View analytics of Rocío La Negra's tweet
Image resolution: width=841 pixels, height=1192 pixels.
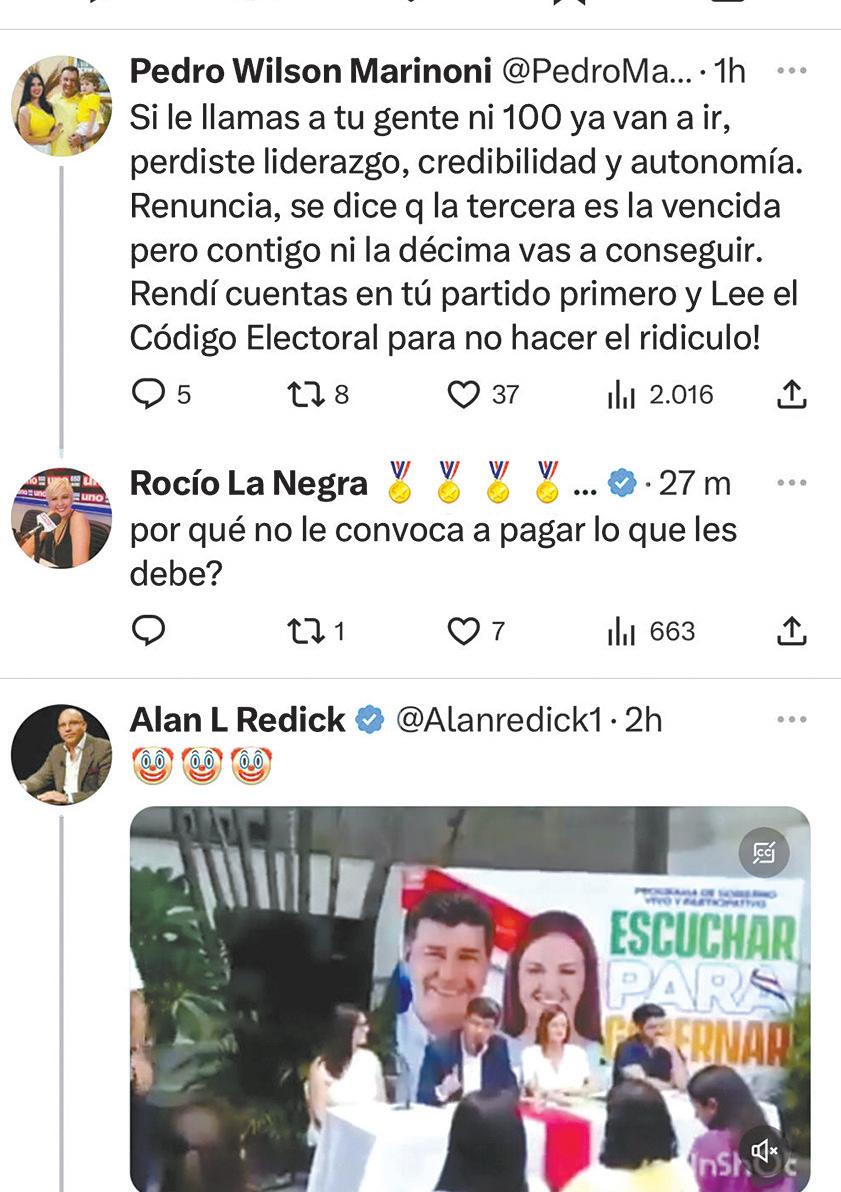(x=622, y=631)
